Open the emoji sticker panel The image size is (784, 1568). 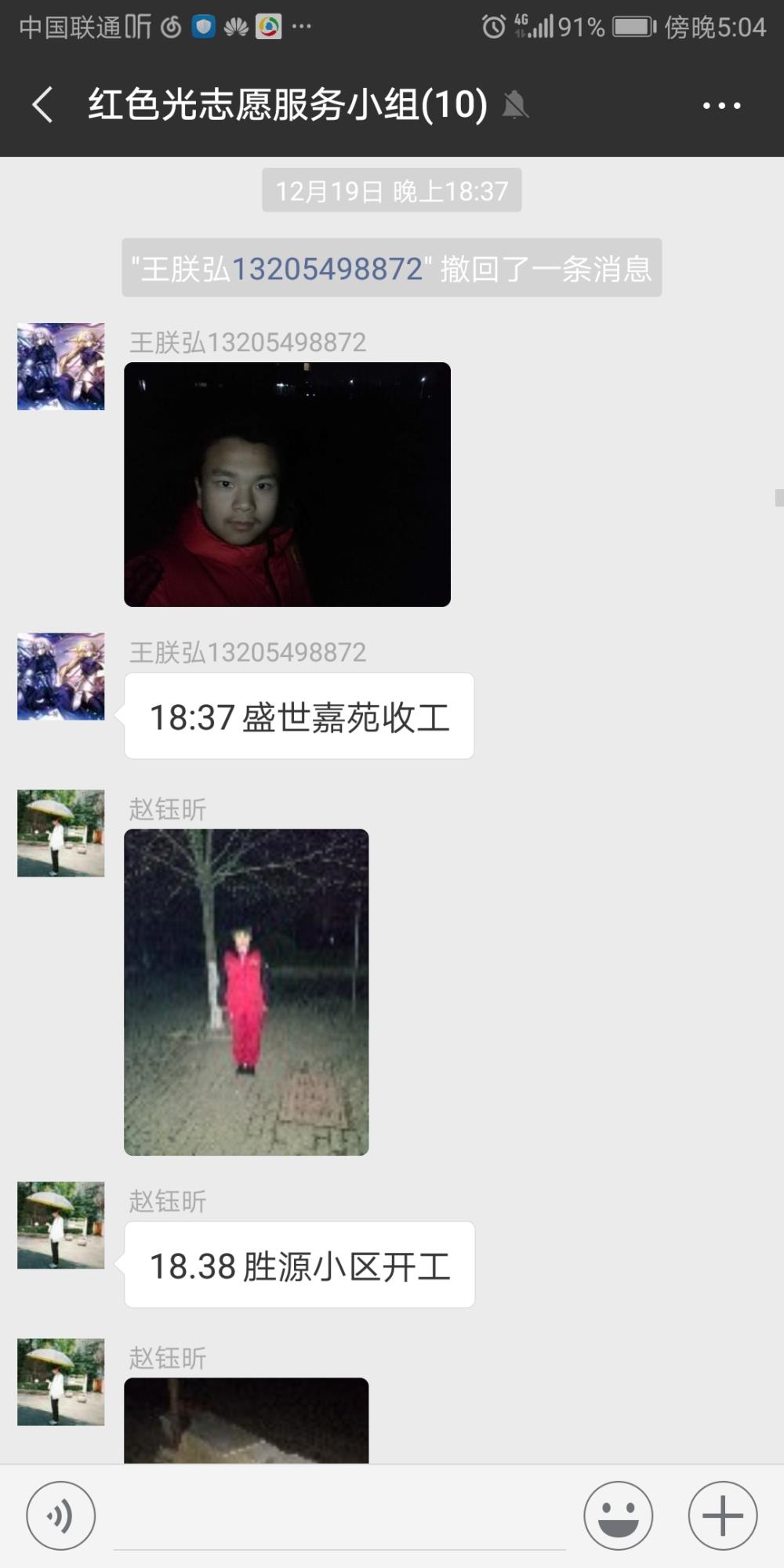[x=618, y=1515]
